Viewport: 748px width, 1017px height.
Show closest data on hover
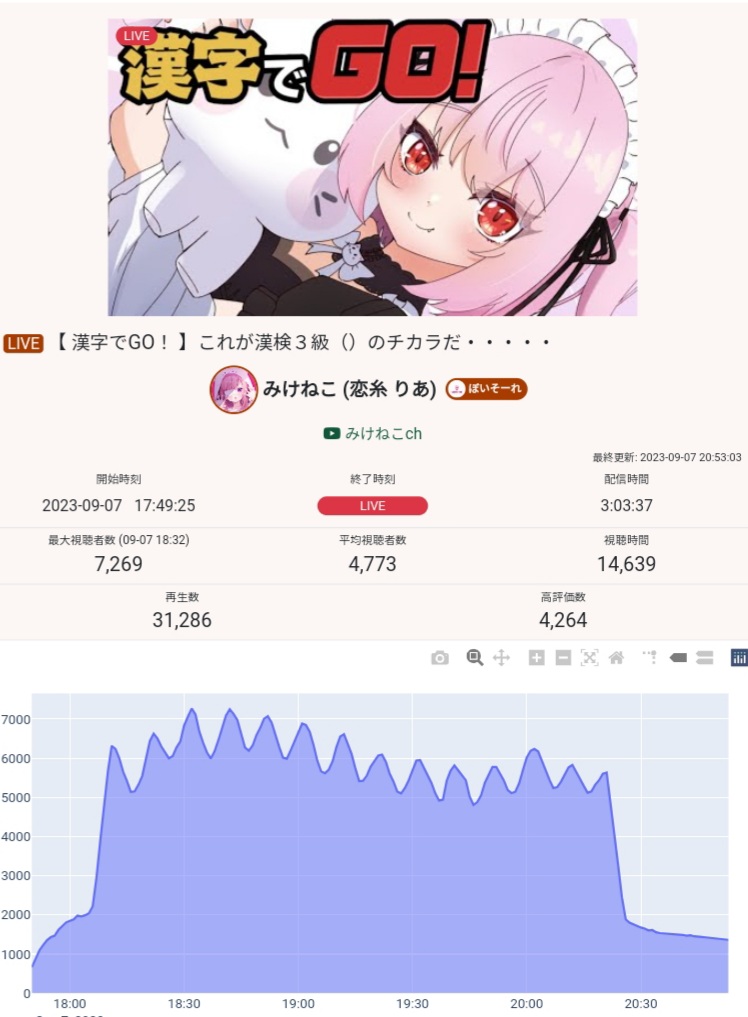point(677,657)
